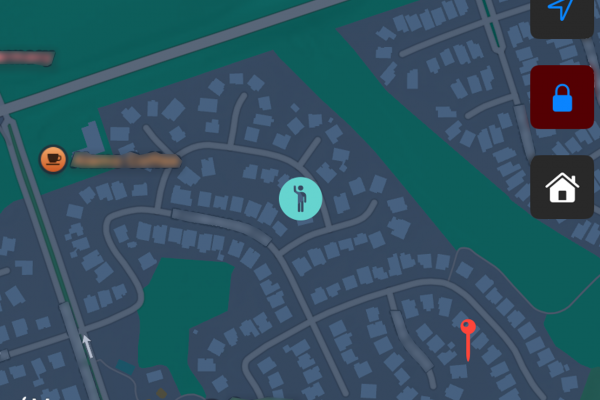
Task: Toggle the blue padlock button
Action: [x=562, y=97]
